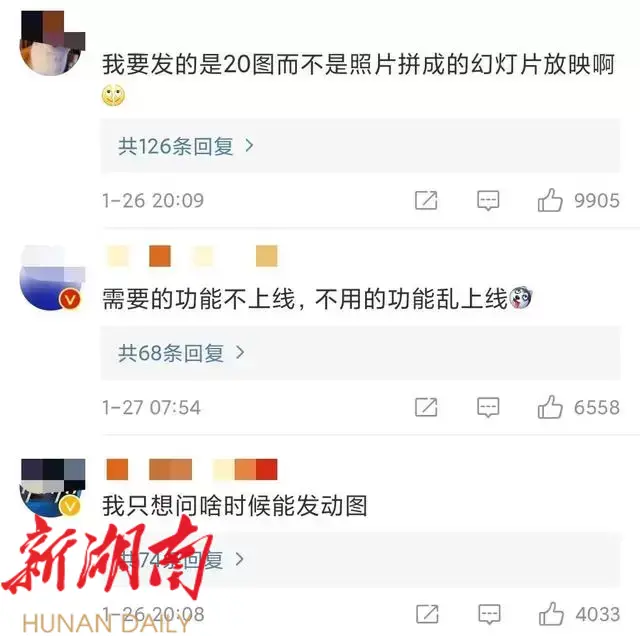Like the comment with 6558 likes

tap(550, 407)
